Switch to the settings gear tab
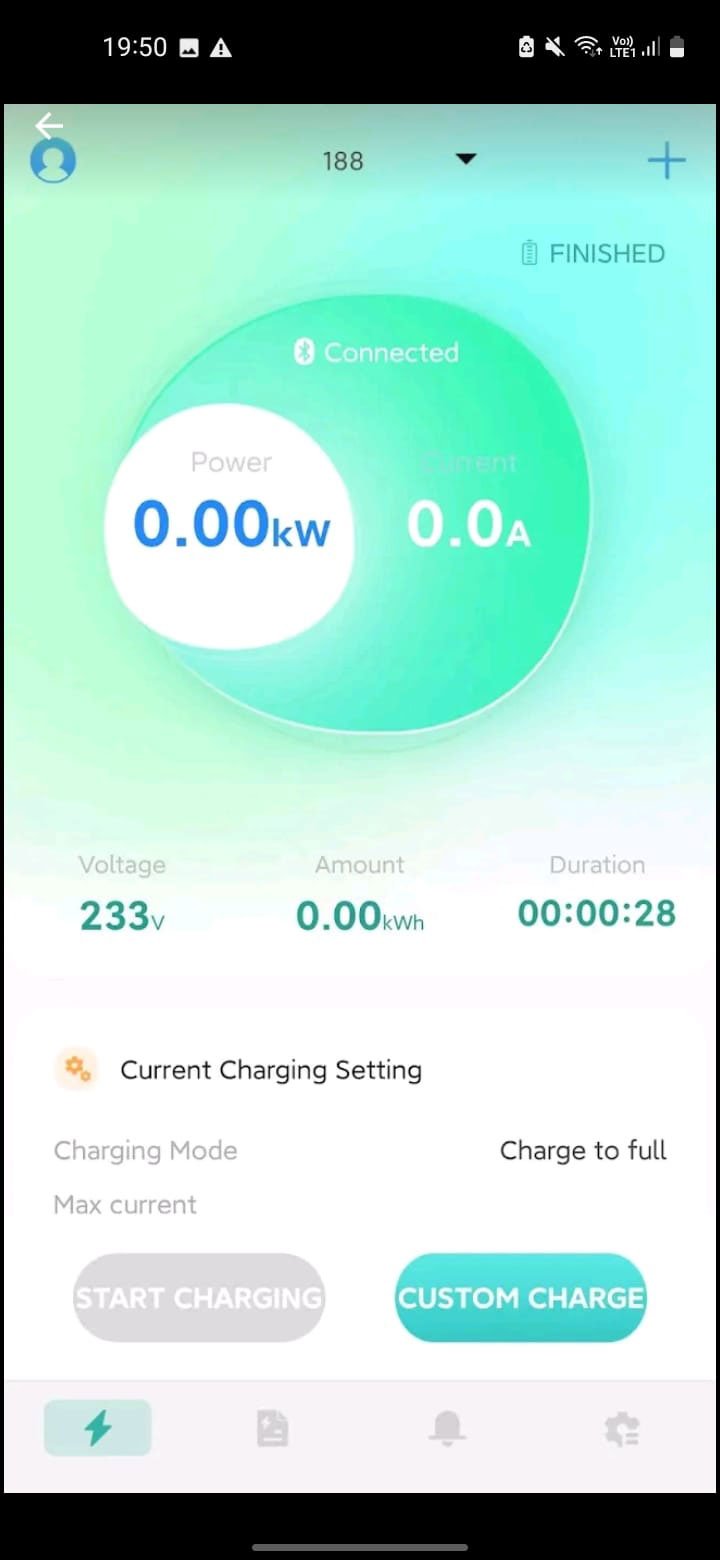This screenshot has height=1560, width=720. pyautogui.click(x=622, y=1428)
